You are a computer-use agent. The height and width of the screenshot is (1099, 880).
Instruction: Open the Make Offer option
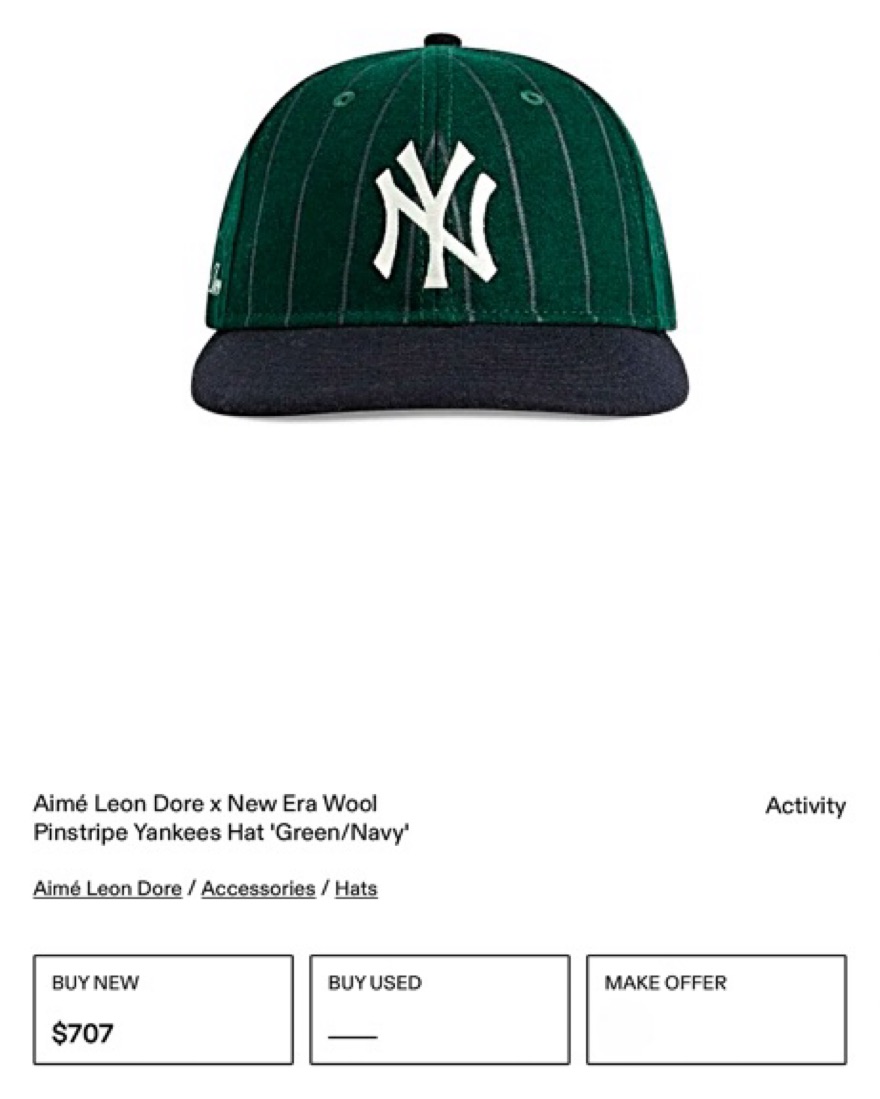pos(716,1009)
